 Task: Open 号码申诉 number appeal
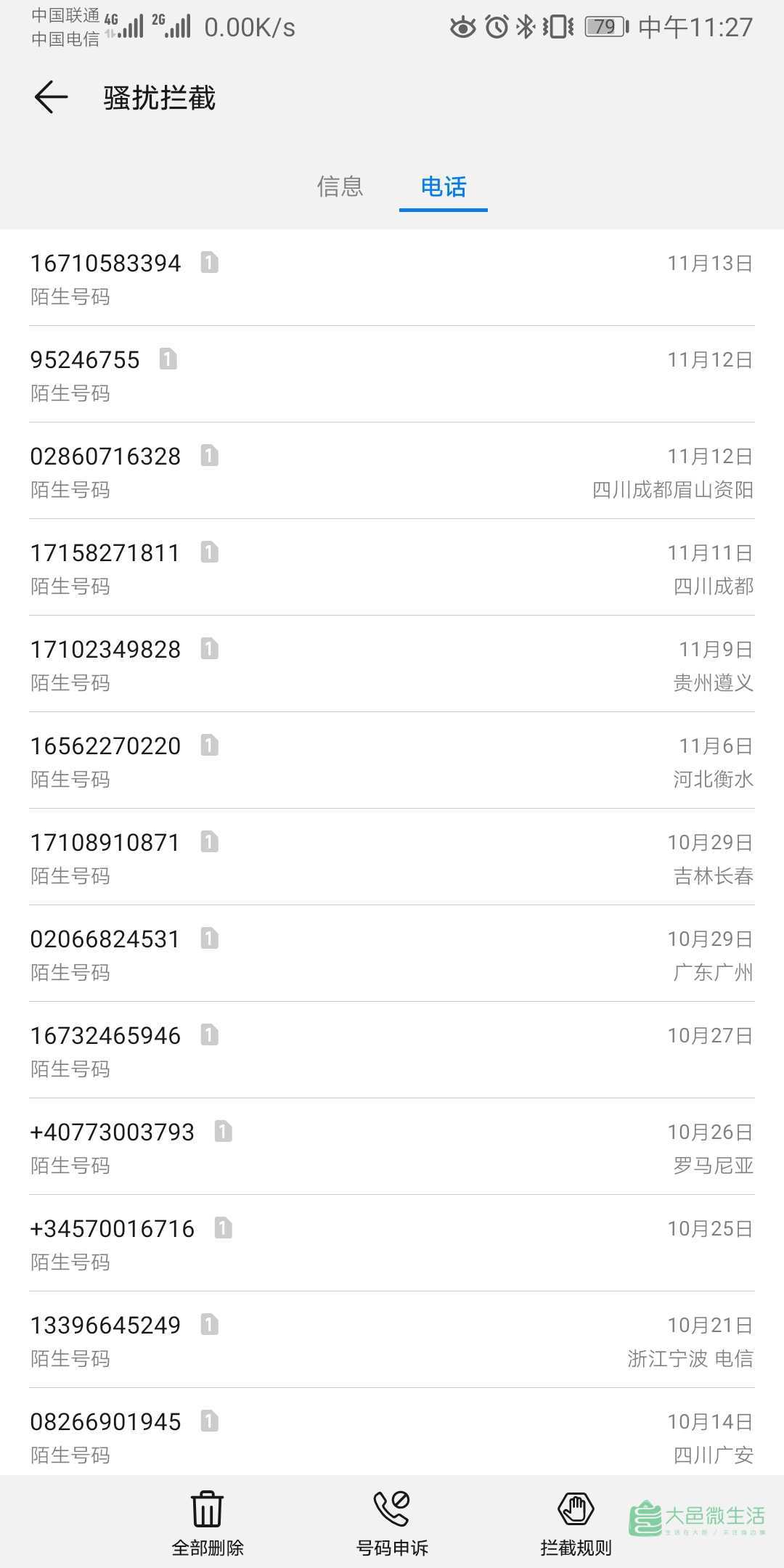[392, 1522]
